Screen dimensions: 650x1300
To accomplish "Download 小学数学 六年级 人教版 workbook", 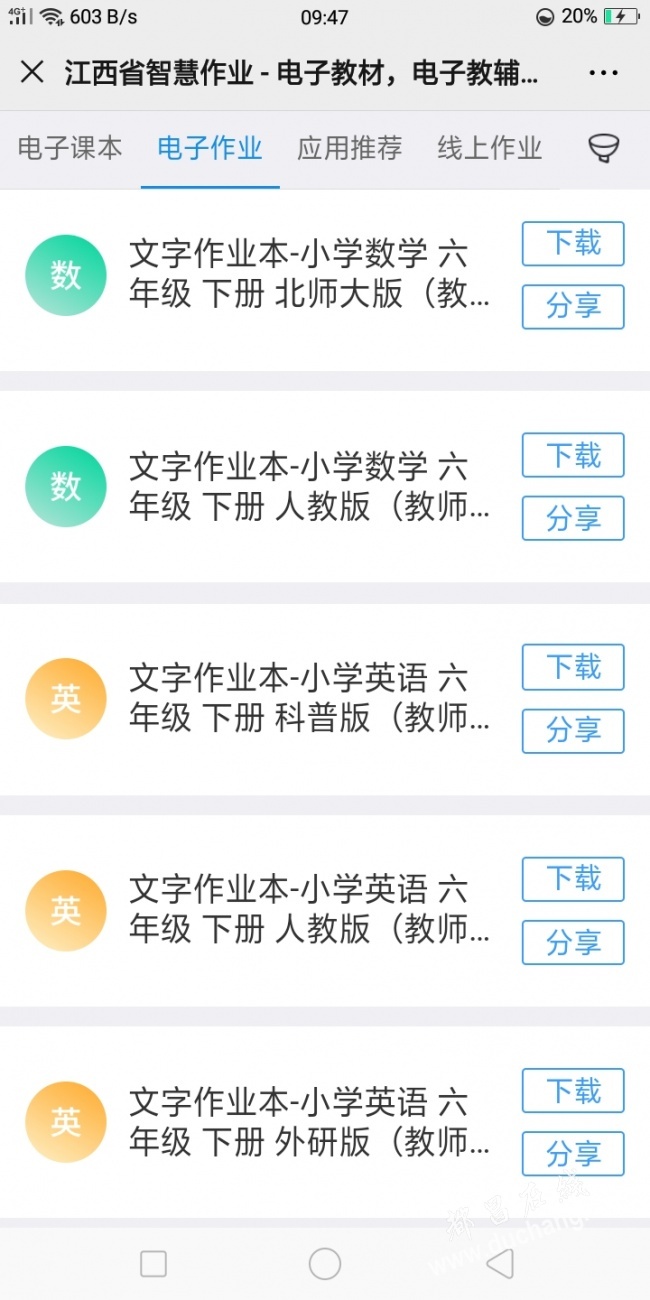I will pos(573,455).
